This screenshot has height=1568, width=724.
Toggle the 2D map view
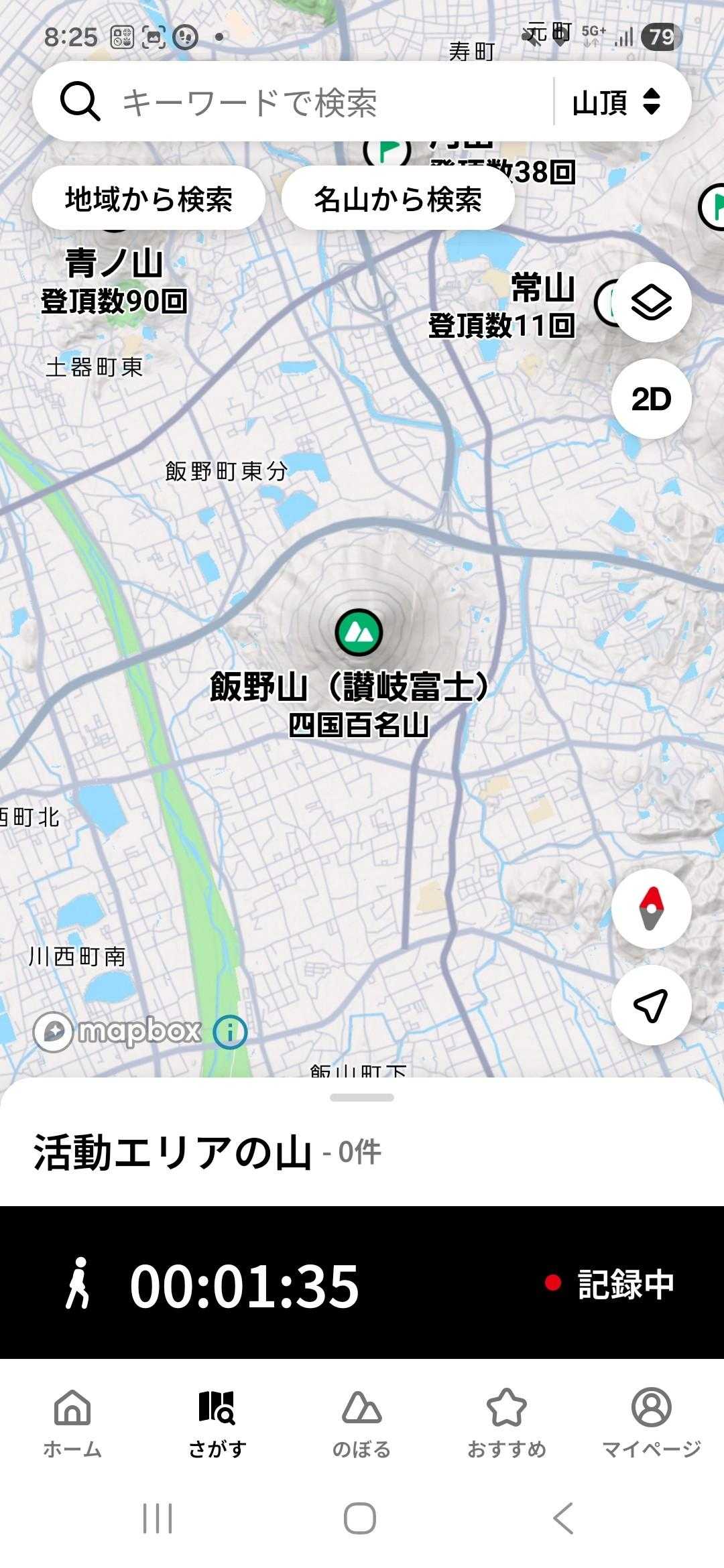[x=651, y=399]
